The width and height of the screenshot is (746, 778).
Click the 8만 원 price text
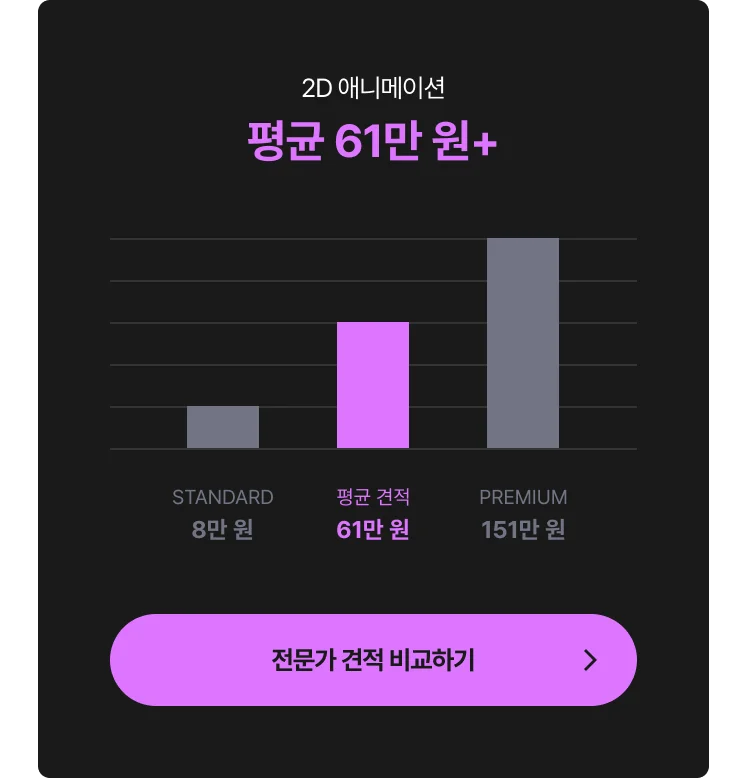[x=222, y=531]
